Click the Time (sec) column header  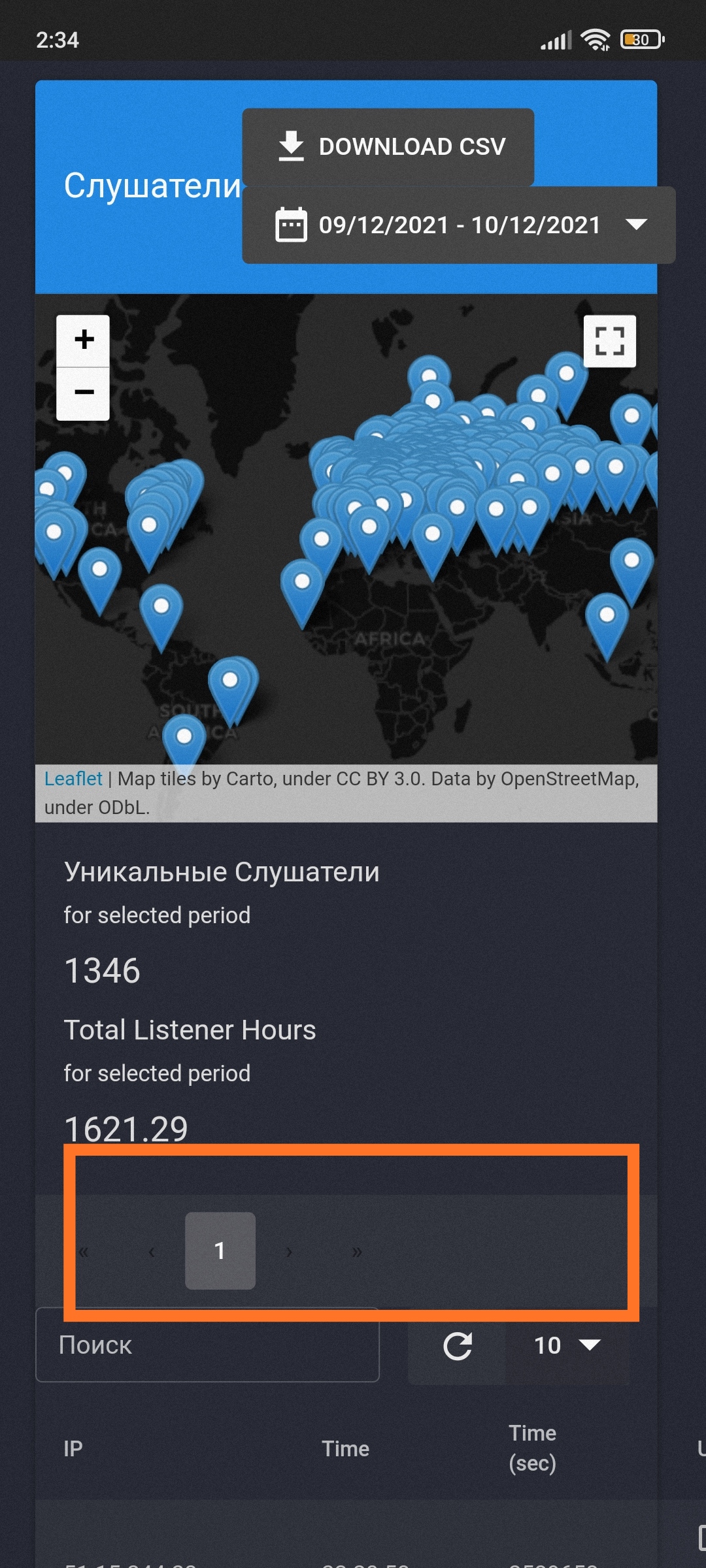(x=532, y=1448)
